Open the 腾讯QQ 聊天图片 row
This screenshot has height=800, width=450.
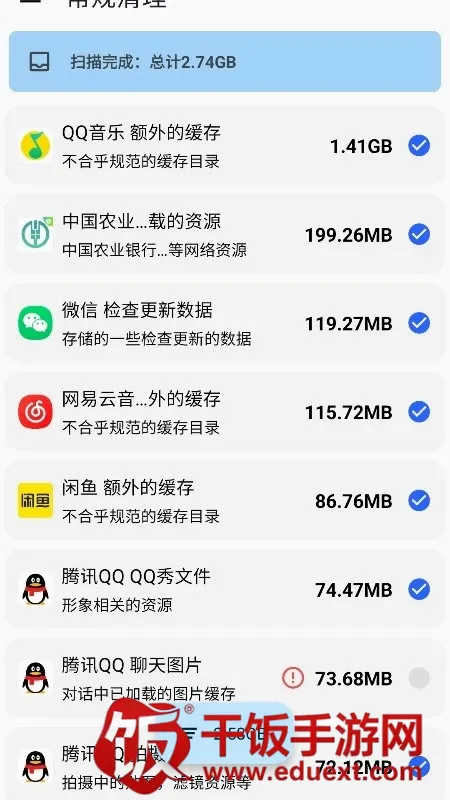click(x=225, y=678)
